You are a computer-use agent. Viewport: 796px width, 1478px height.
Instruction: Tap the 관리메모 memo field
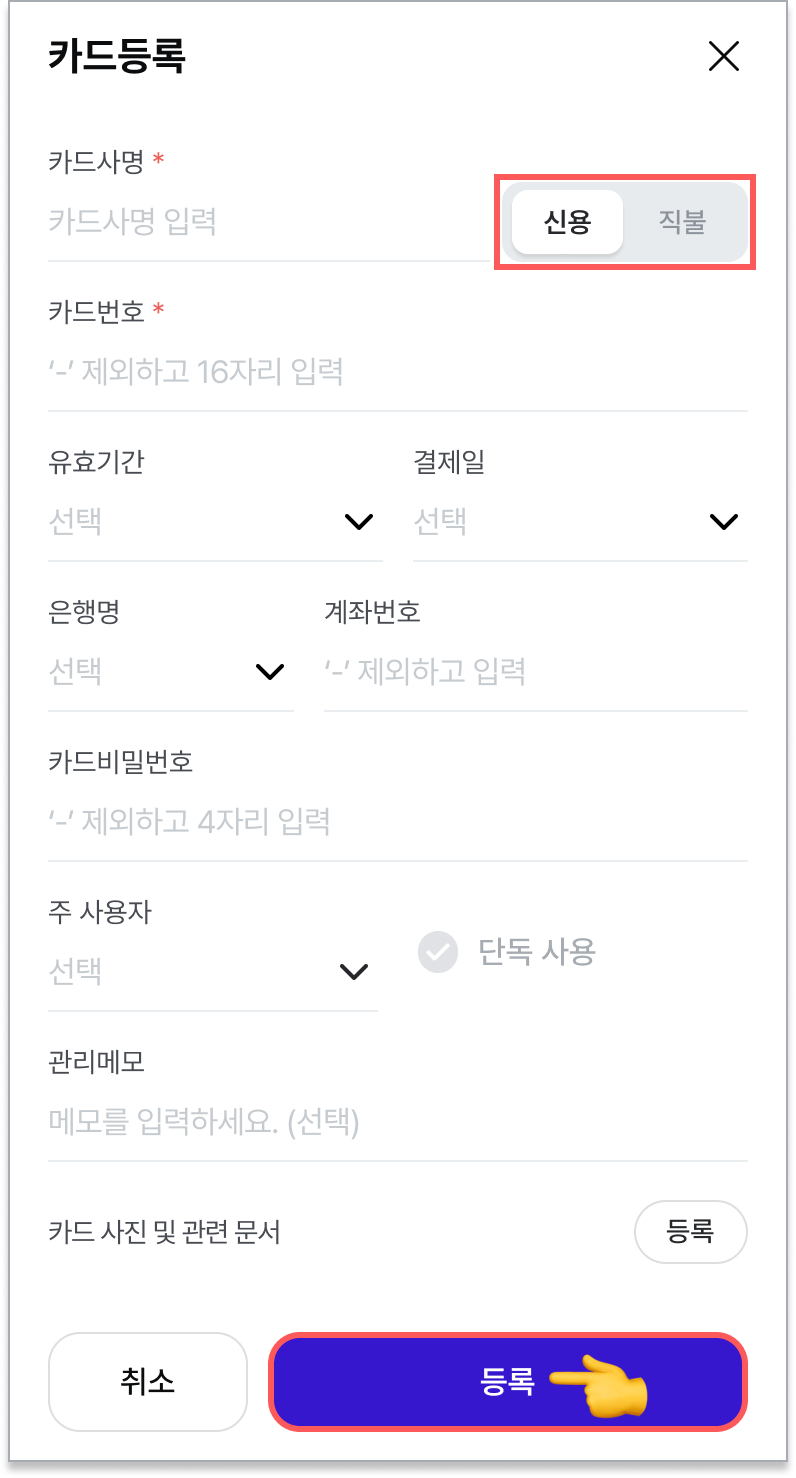click(398, 1122)
